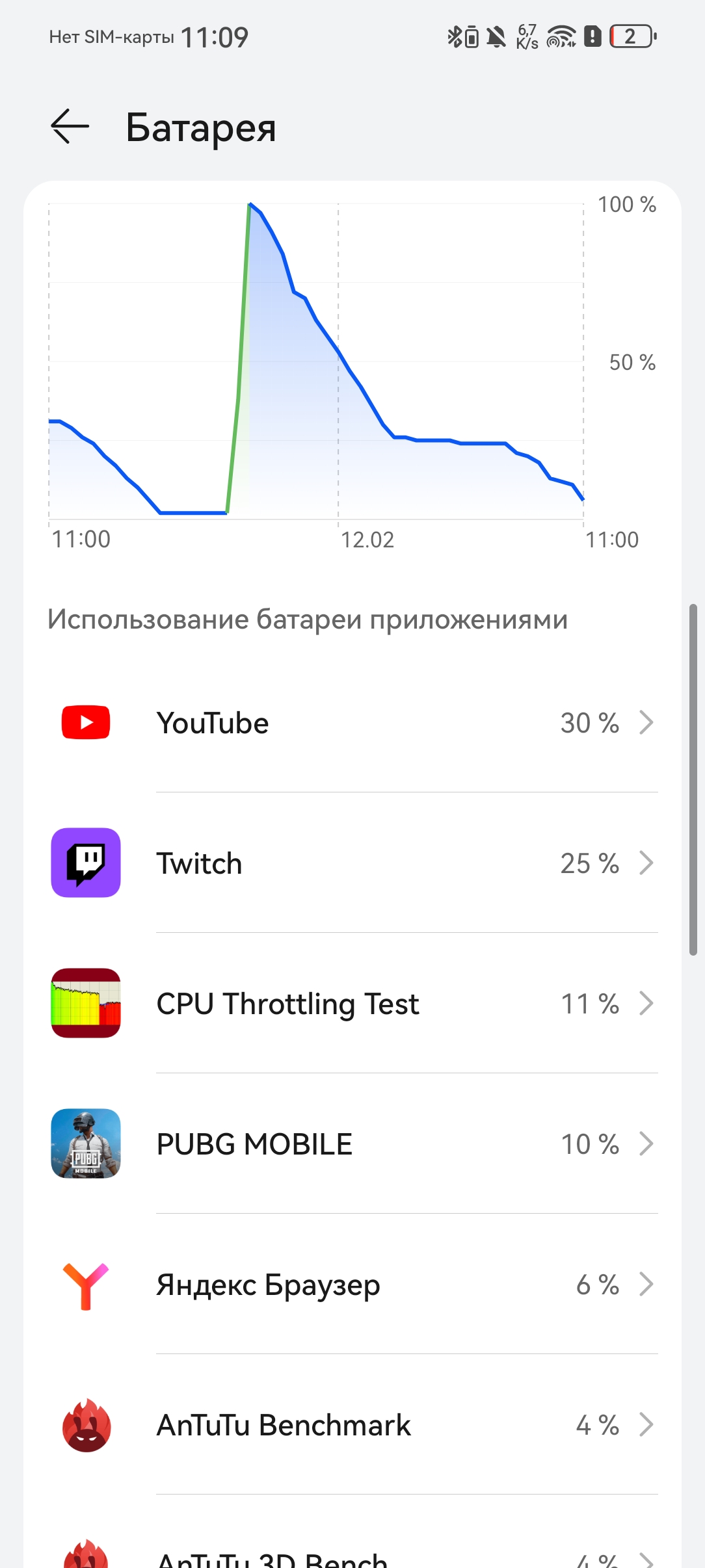This screenshot has width=705, height=1568.
Task: Select the Яндекс Браузер usage row
Action: tap(352, 1284)
